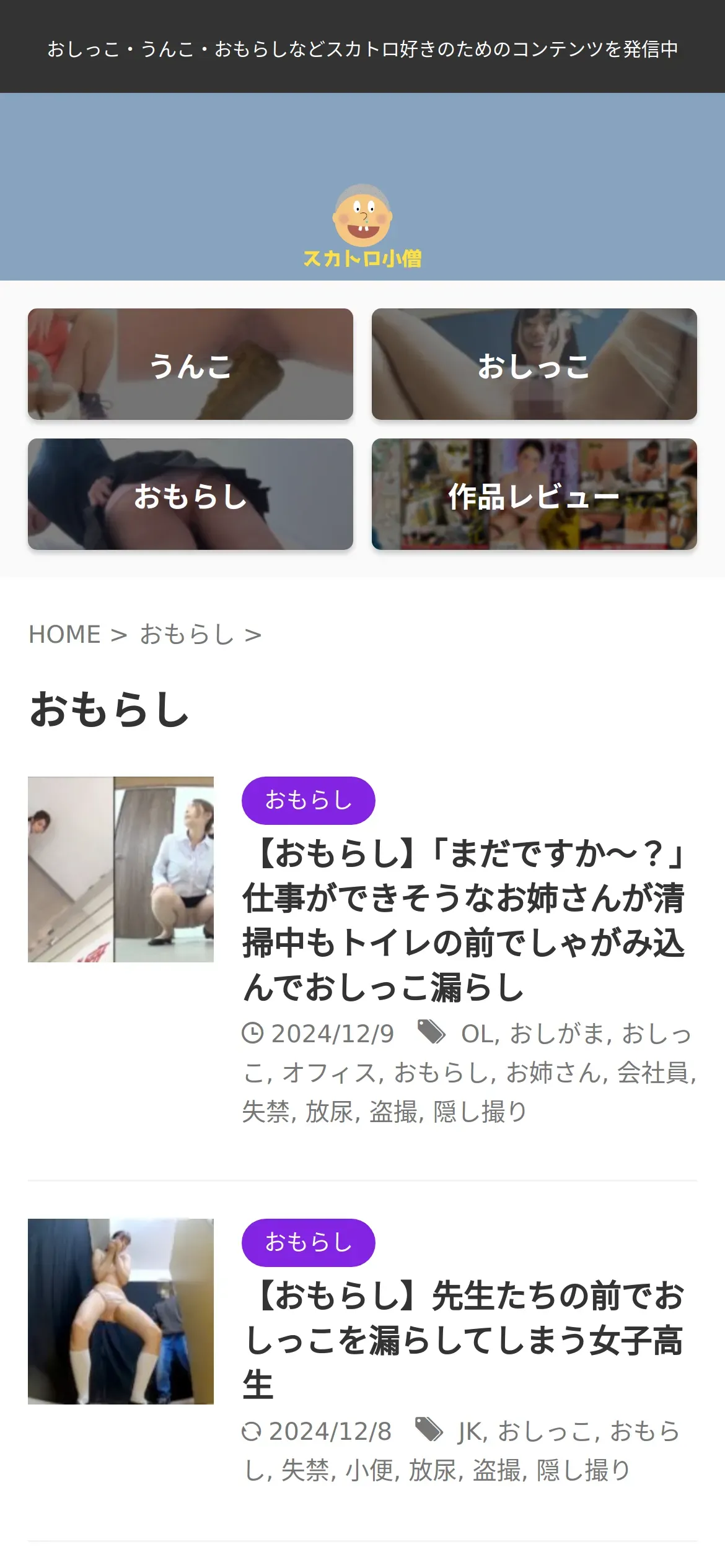Open the thumbnail of the 2024/12/9 post
Viewport: 725px width, 1568px height.
[x=121, y=869]
